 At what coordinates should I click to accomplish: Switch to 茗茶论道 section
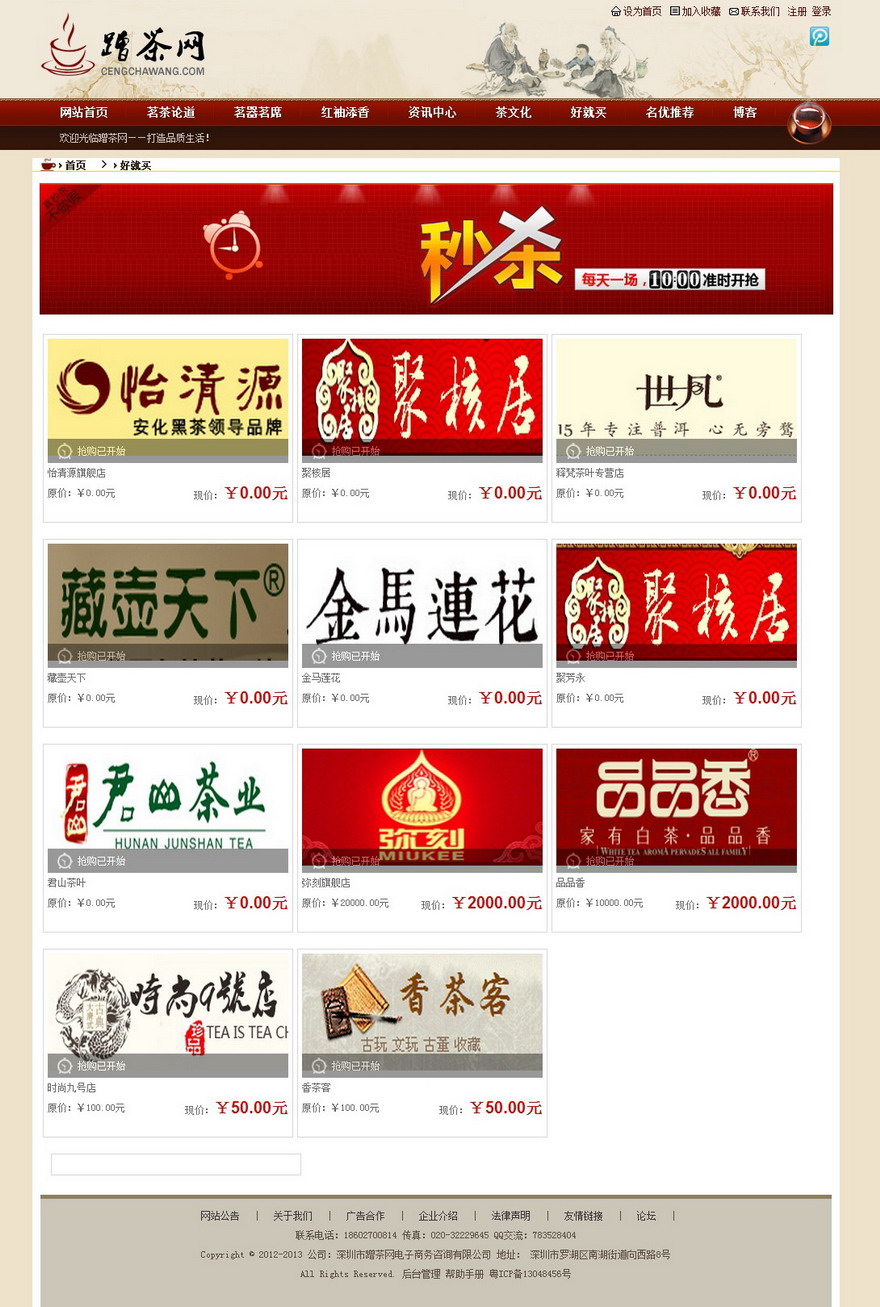click(170, 112)
